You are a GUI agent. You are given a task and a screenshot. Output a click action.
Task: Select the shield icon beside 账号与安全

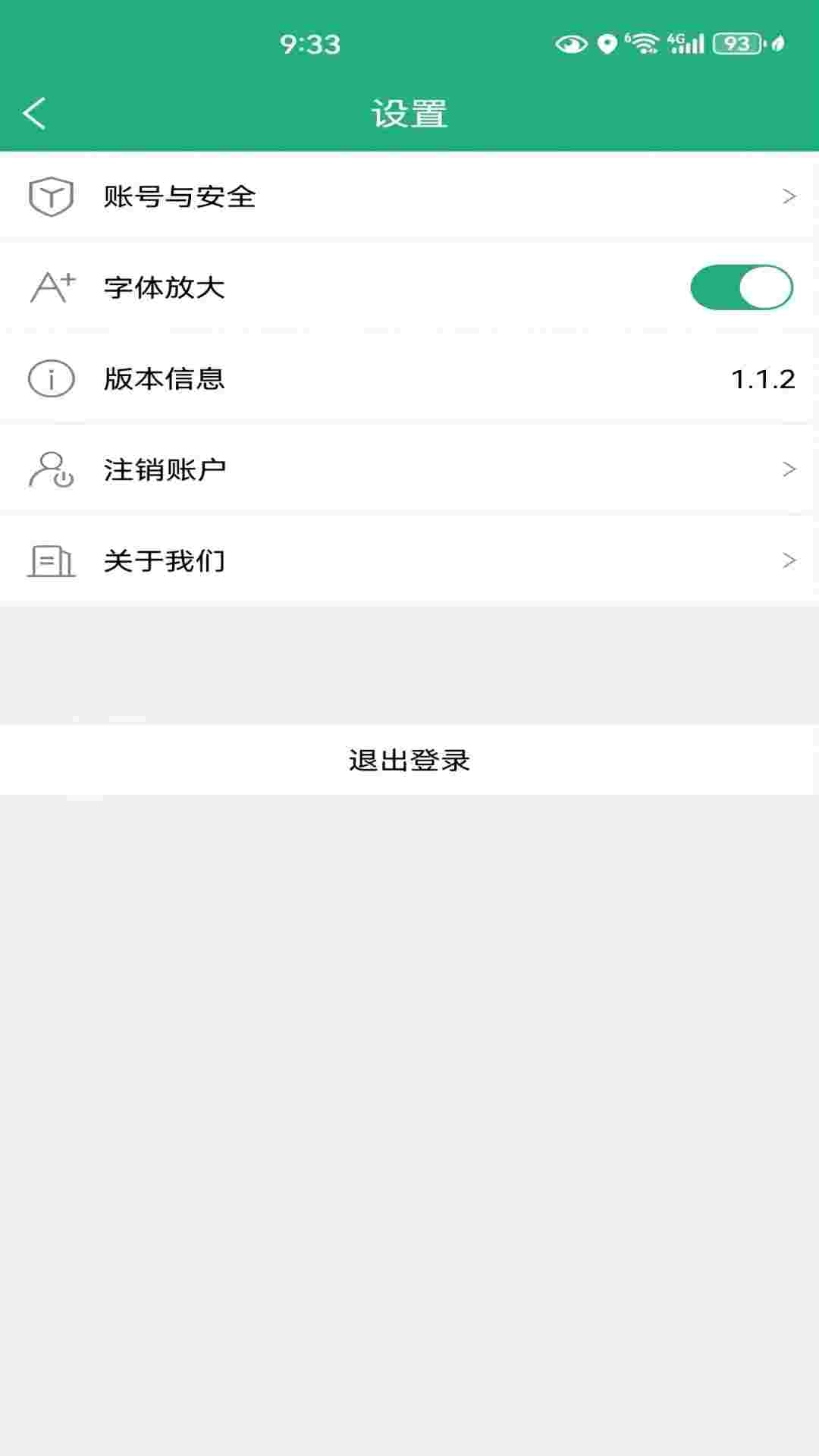point(50,195)
